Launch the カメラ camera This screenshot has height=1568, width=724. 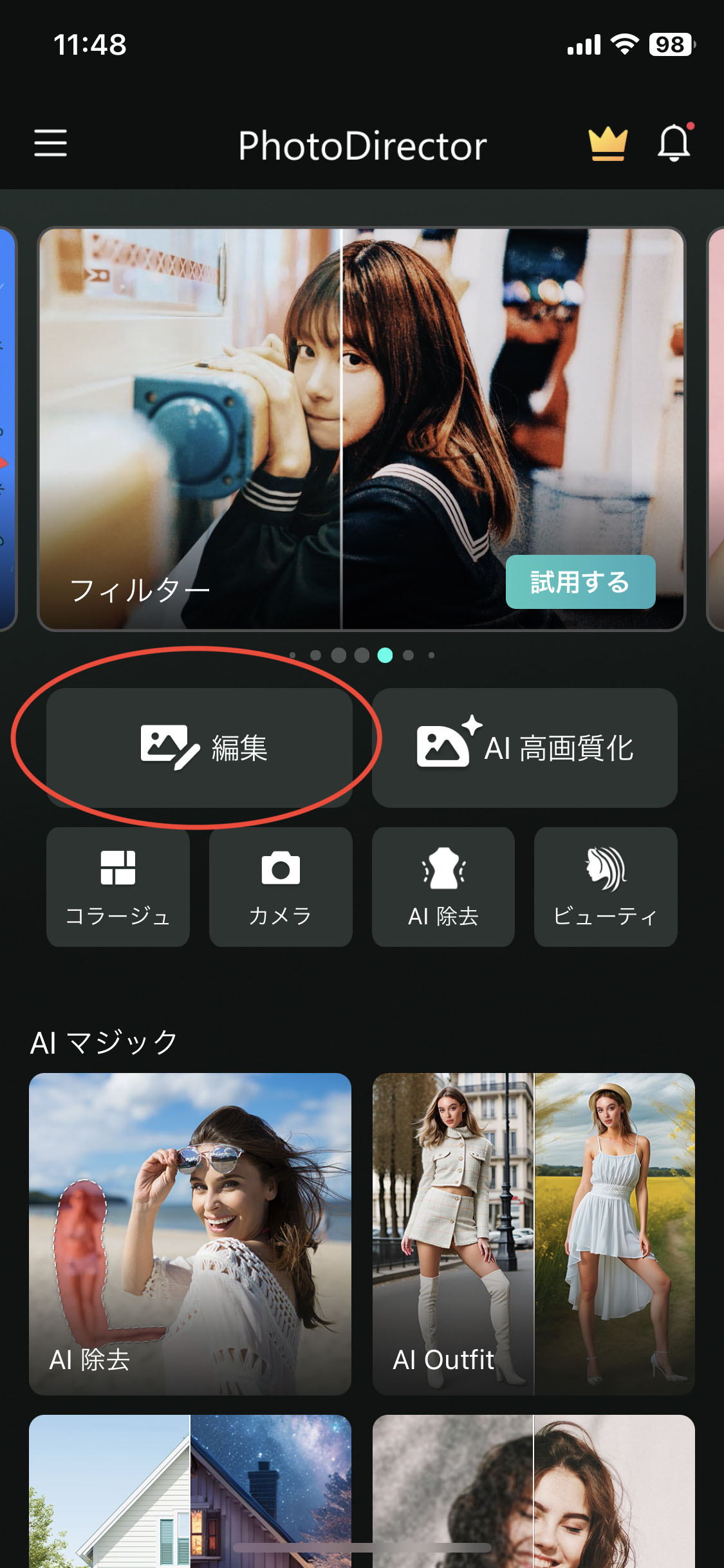tap(281, 886)
